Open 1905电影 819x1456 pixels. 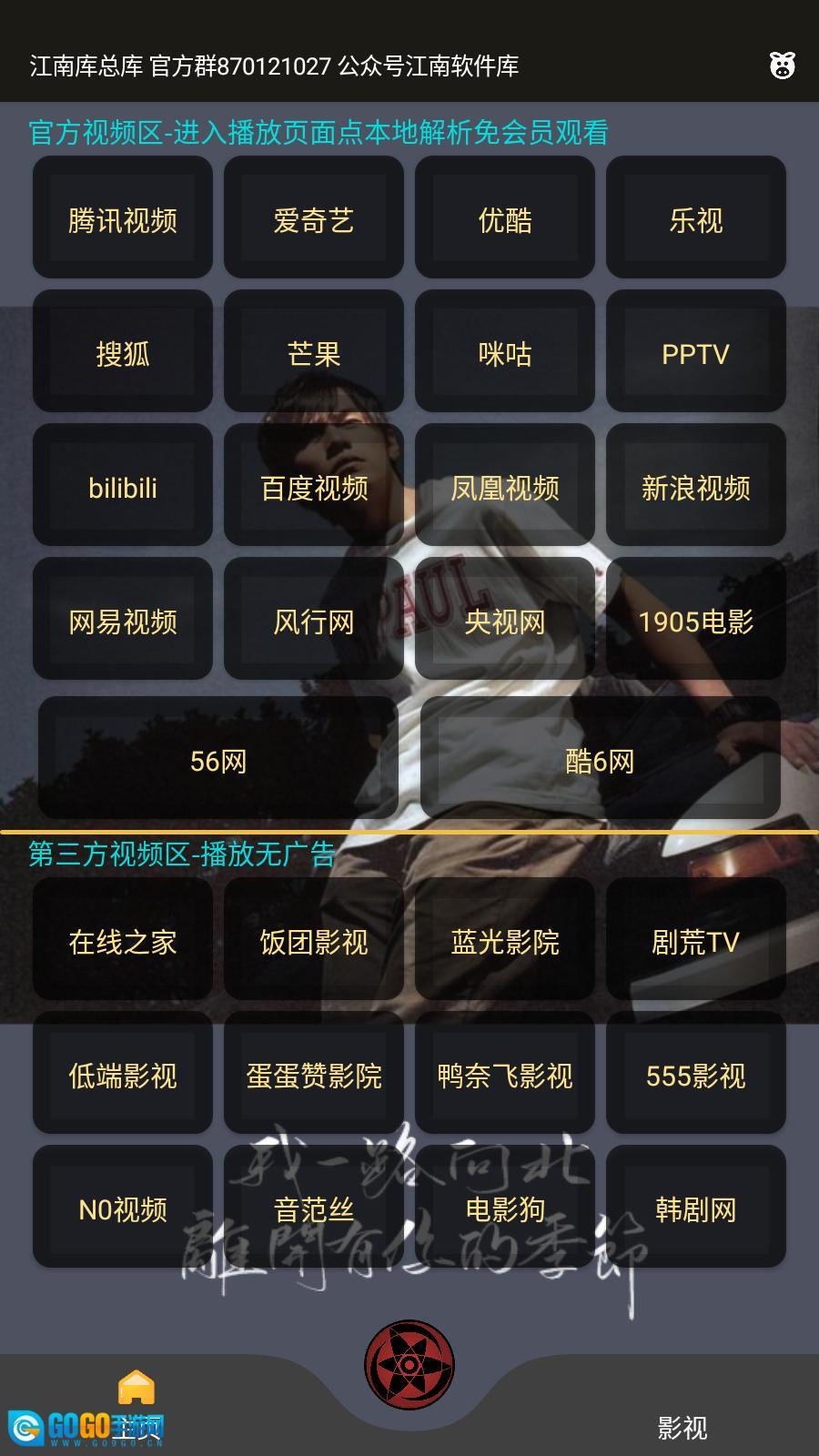point(696,619)
